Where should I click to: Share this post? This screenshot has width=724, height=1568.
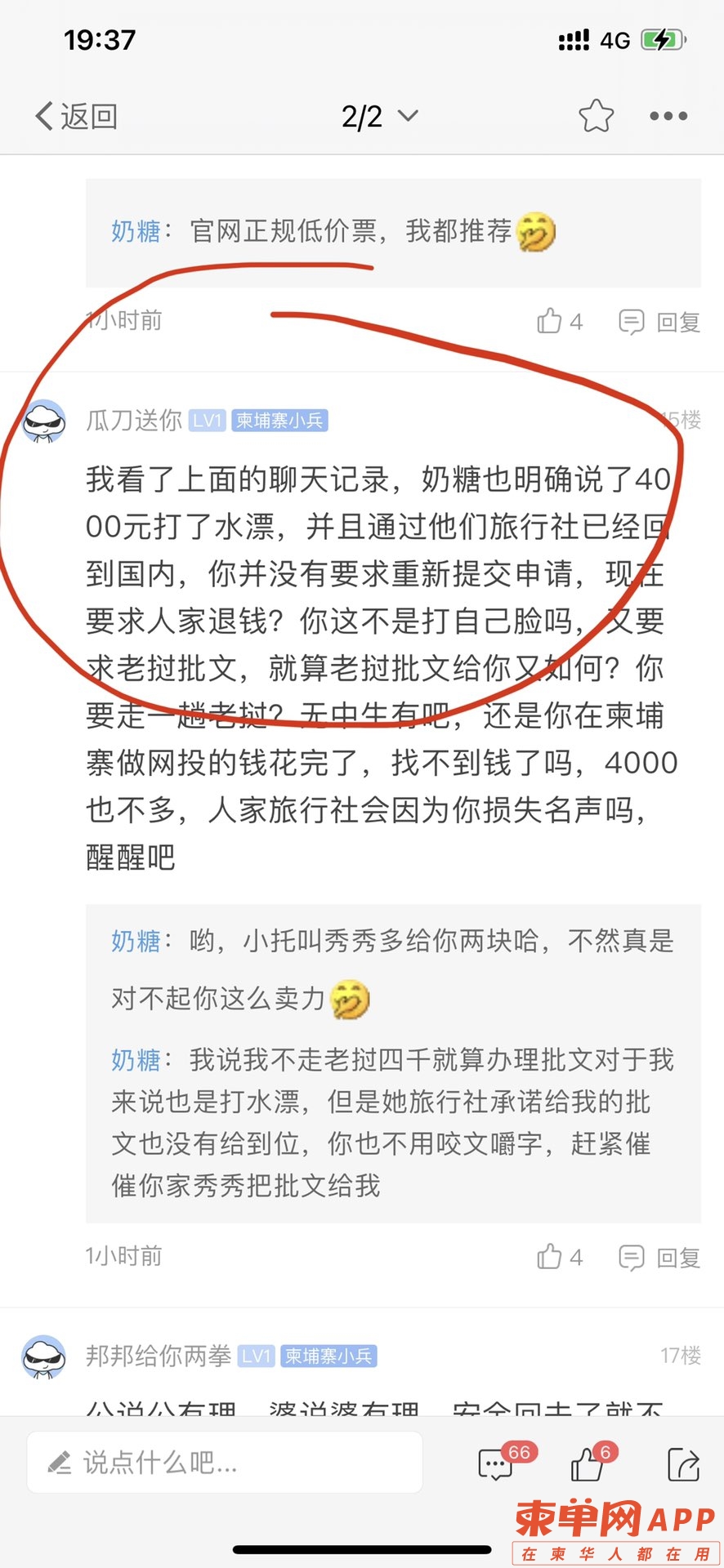pyautogui.click(x=682, y=1464)
